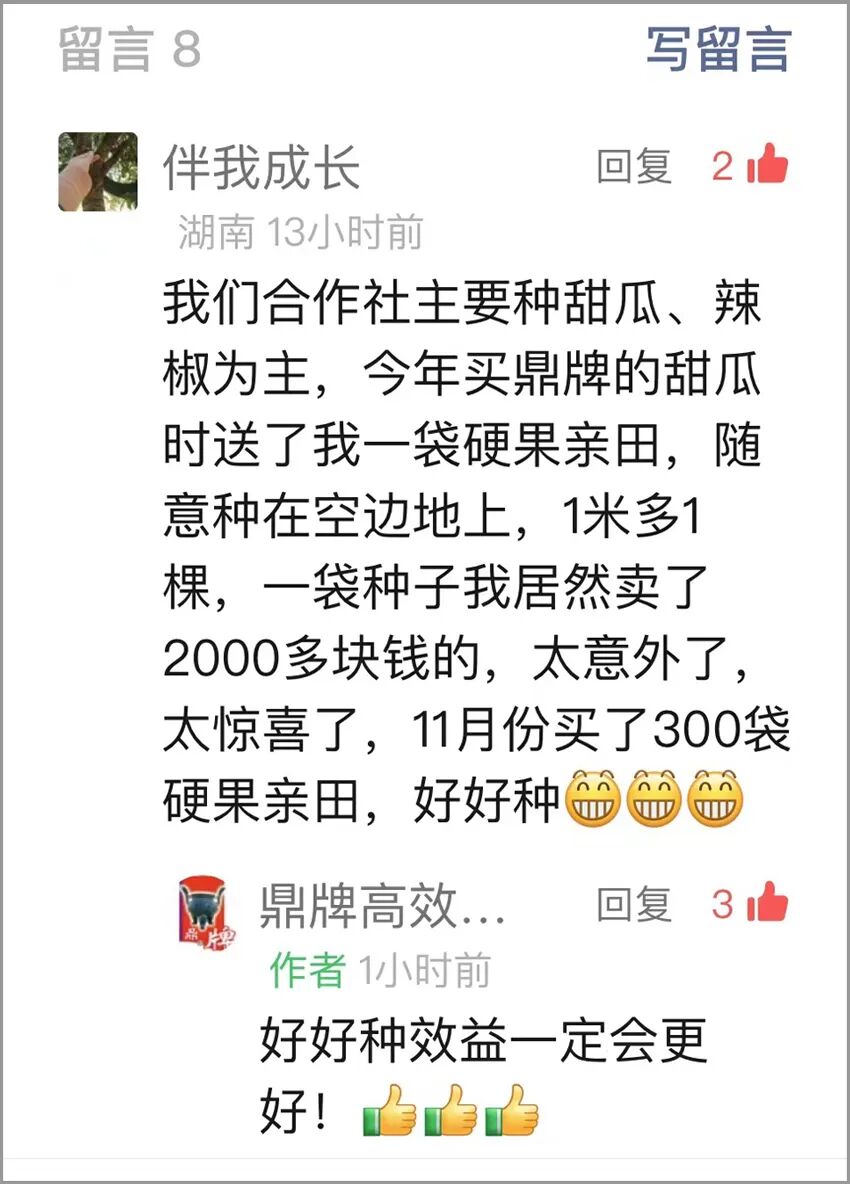The width and height of the screenshot is (850, 1184).
Task: Open 伴我成长's profile avatar
Action: [98, 171]
